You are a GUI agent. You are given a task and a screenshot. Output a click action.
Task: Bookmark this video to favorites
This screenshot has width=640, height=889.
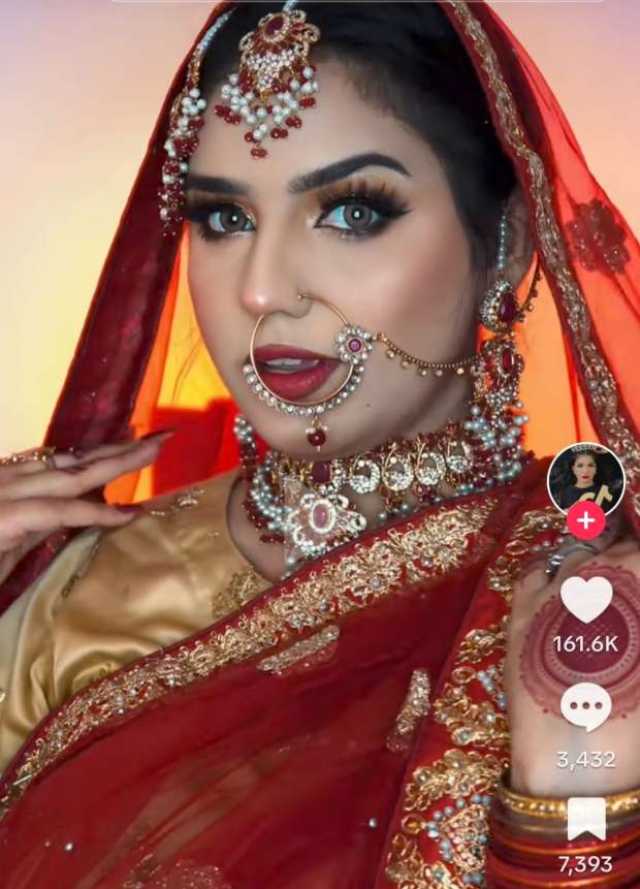click(586, 818)
